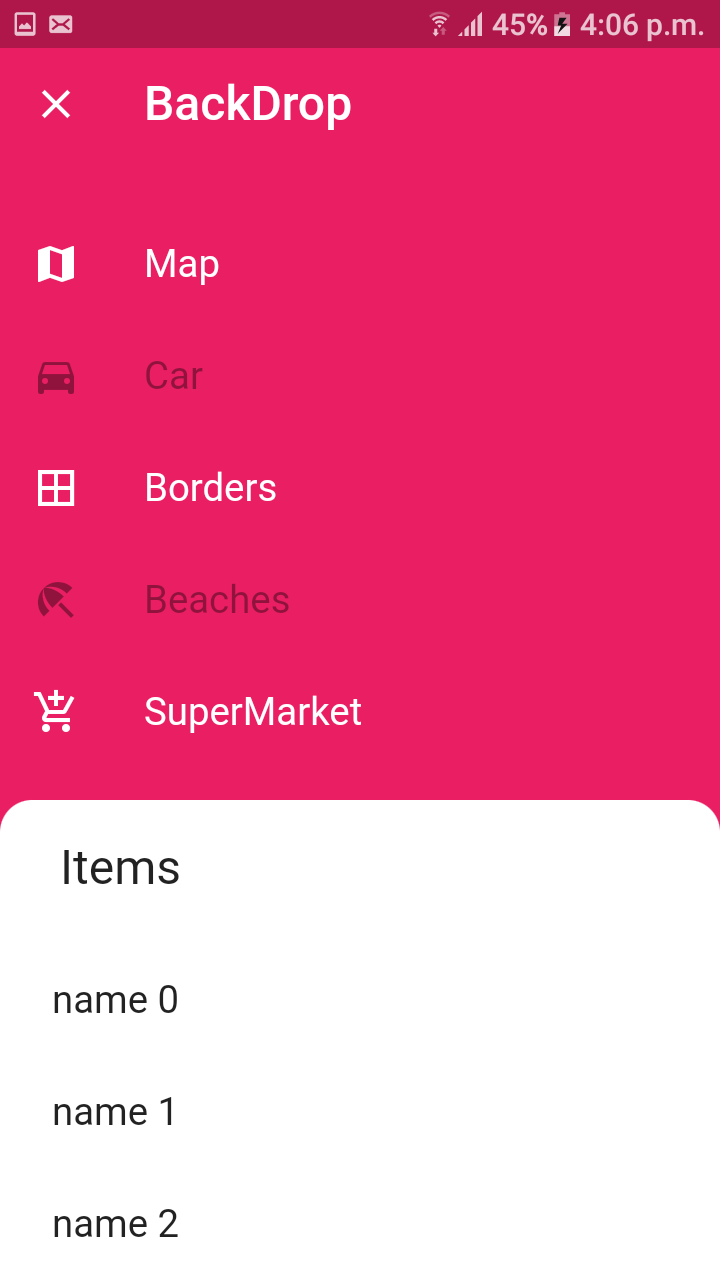
Task: Select the name 1 row
Action: click(360, 1112)
